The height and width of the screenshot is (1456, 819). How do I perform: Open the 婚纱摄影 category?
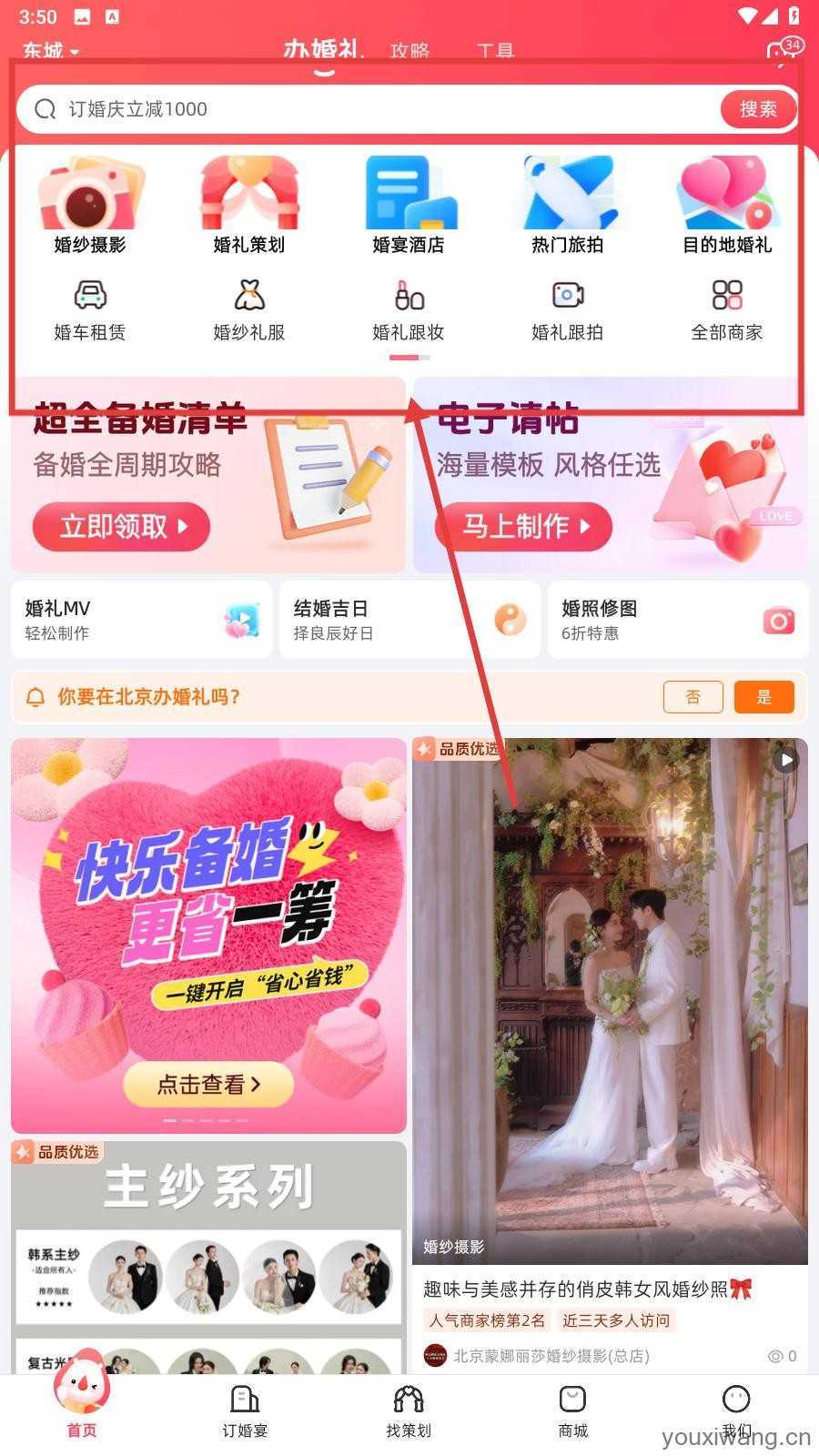click(x=90, y=206)
